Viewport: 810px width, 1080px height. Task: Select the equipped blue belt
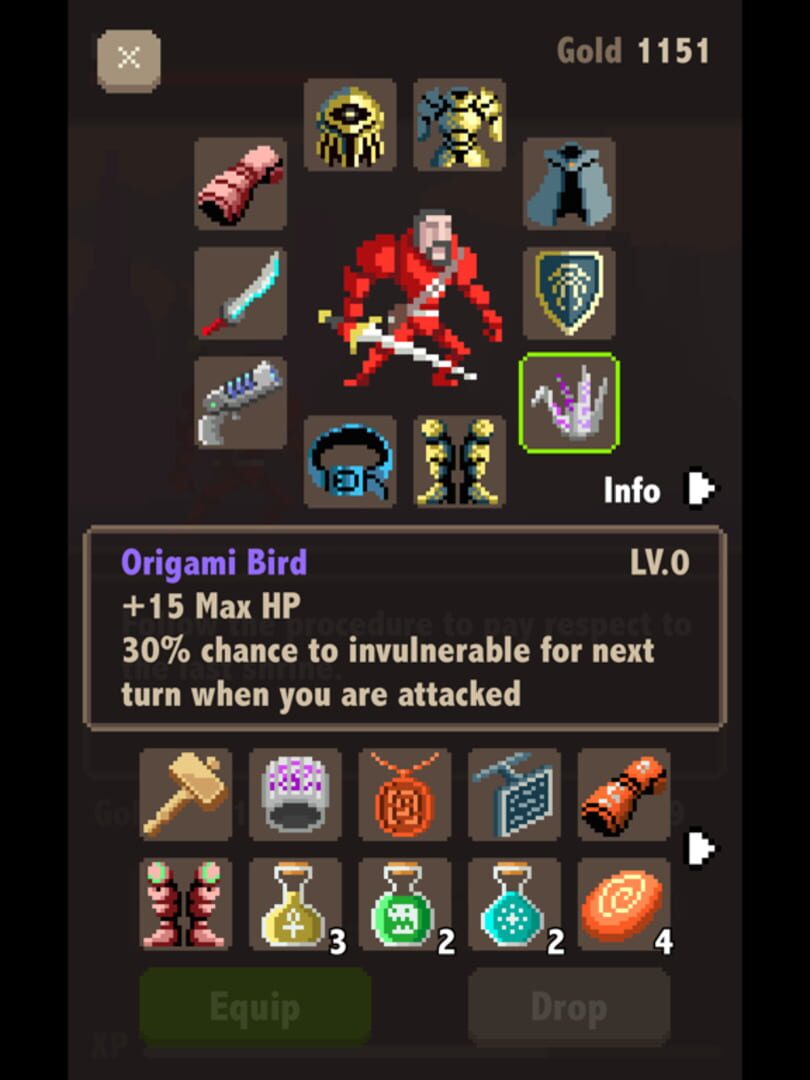(x=350, y=461)
